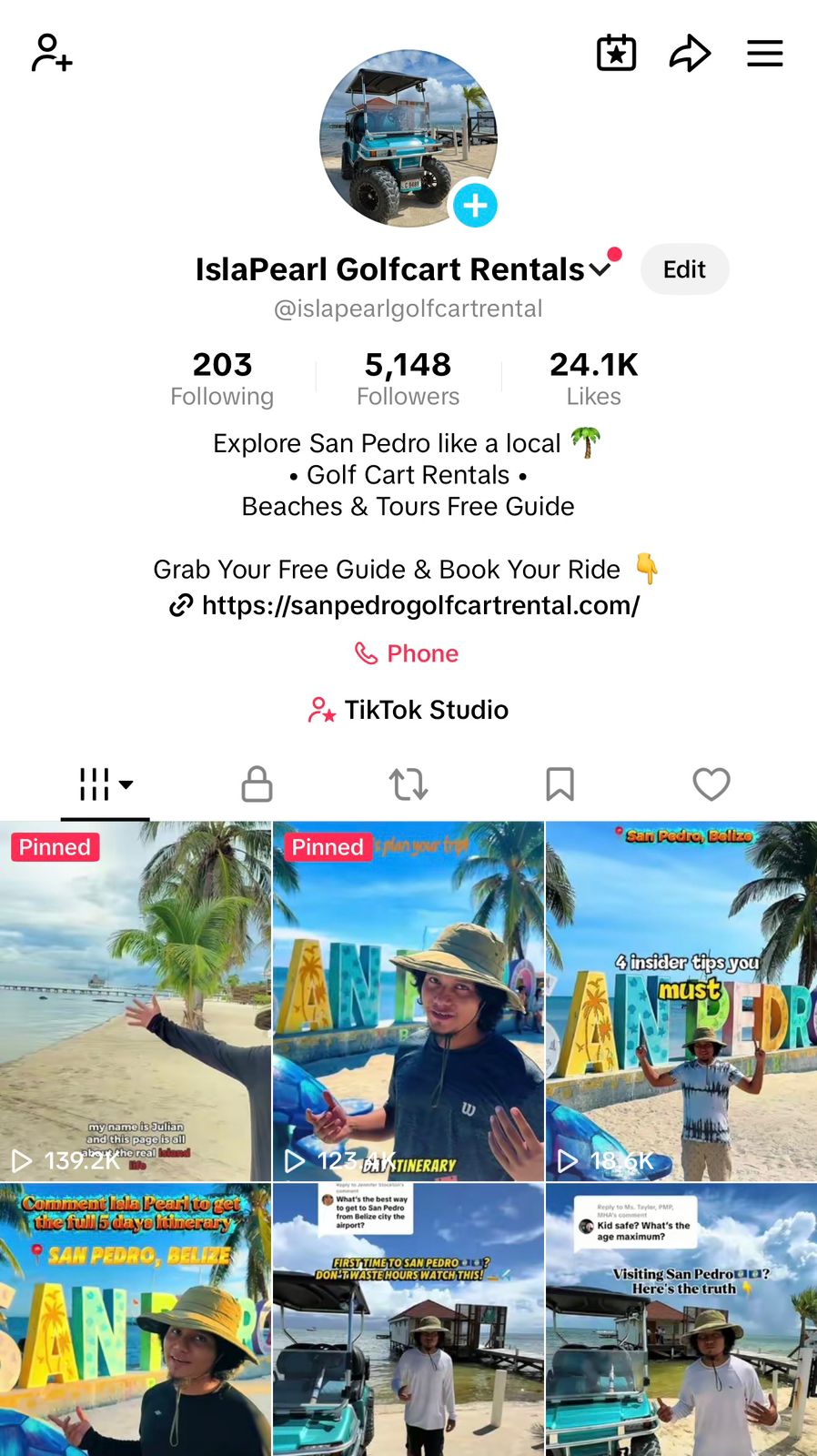Viewport: 817px width, 1456px height.
Task: Switch to the reposts tab
Action: (408, 784)
